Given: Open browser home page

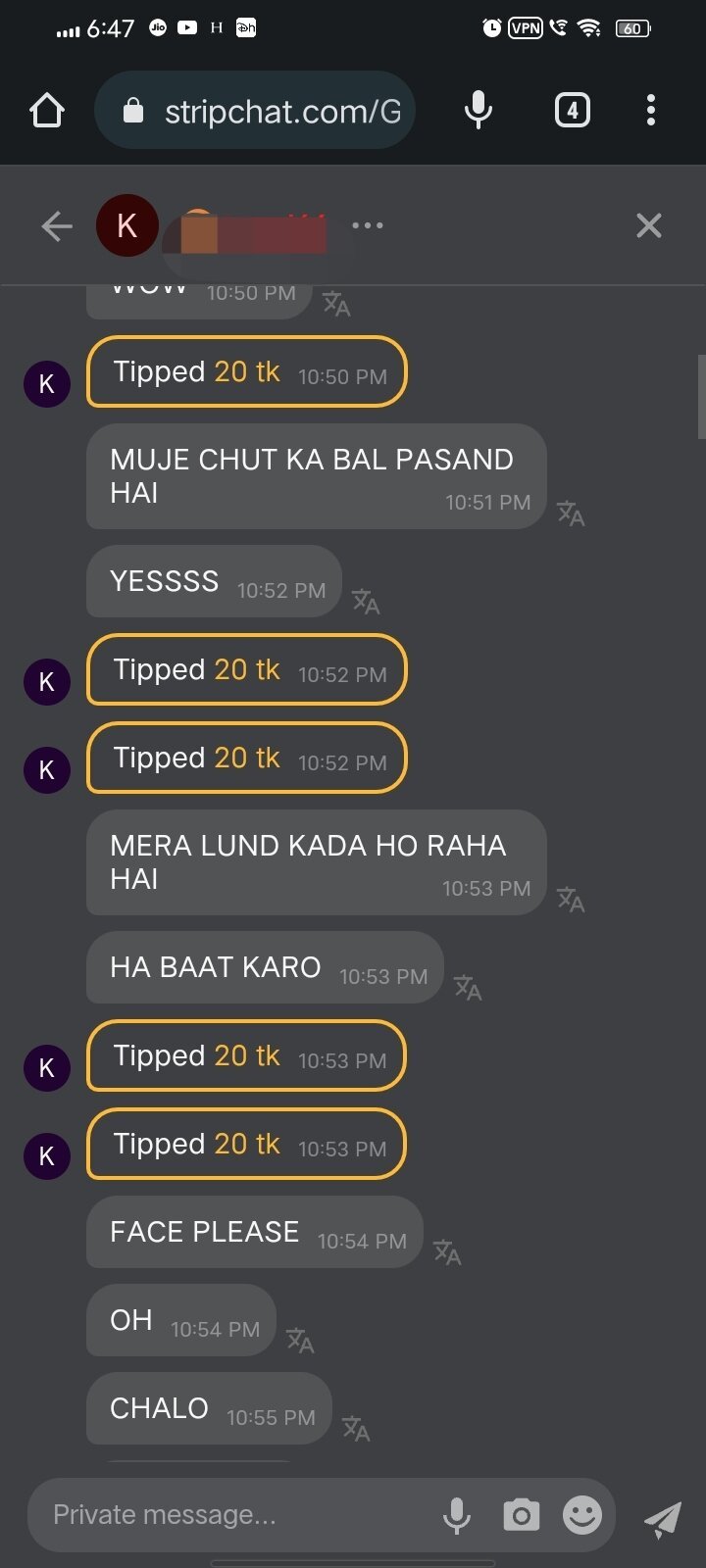Looking at the screenshot, I should (47, 111).
